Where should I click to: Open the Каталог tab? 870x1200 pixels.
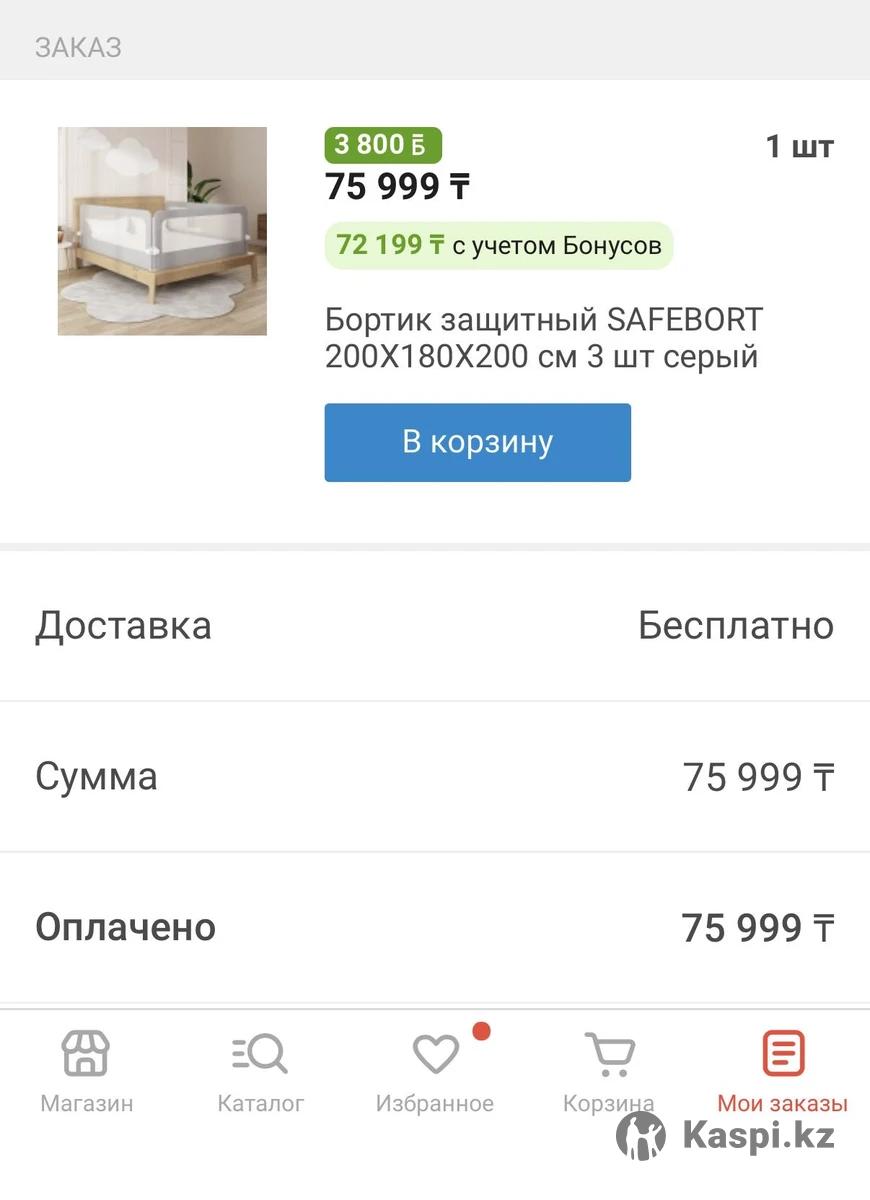coord(260,1072)
